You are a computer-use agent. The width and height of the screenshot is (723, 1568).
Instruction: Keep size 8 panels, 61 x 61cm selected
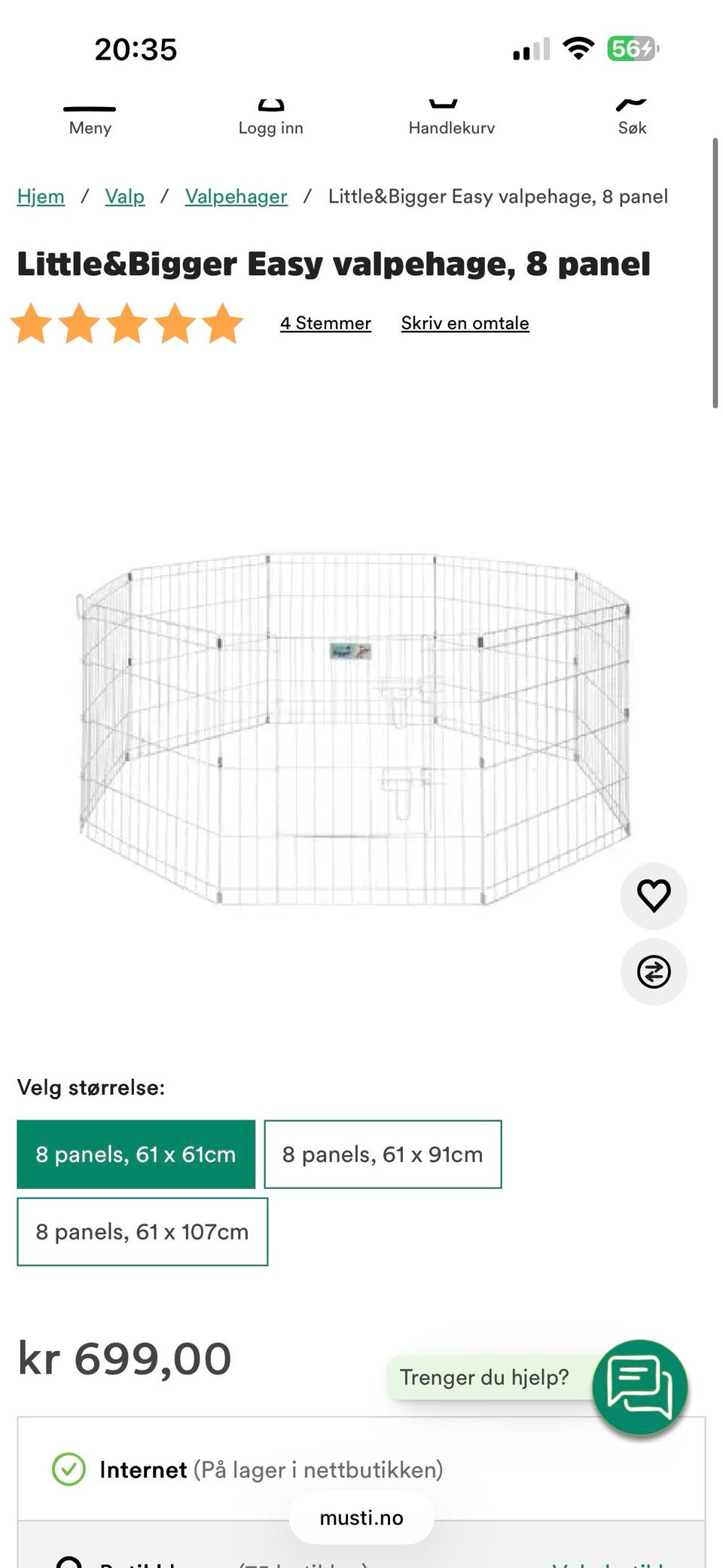click(136, 1154)
